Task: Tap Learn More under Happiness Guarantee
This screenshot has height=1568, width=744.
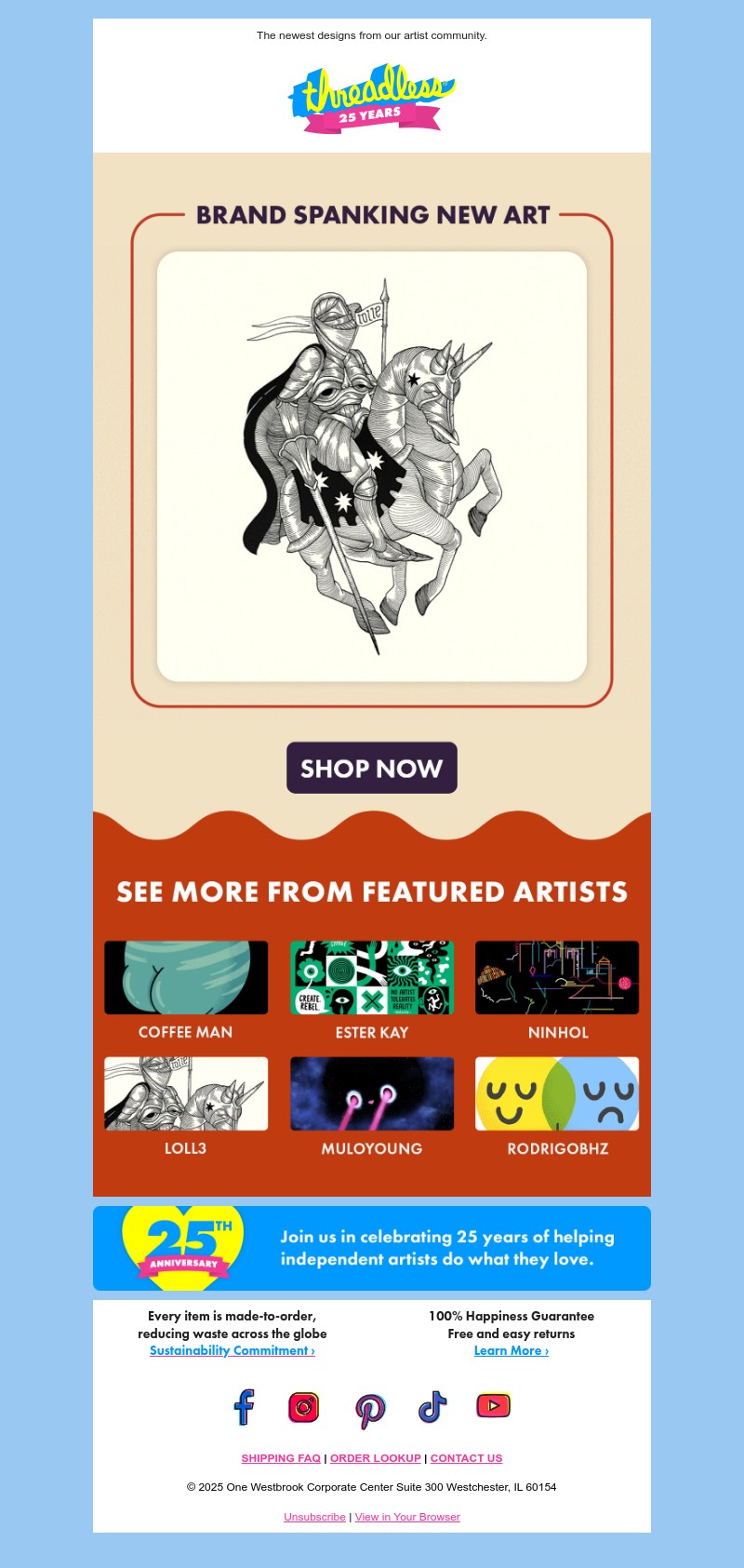Action: [511, 1351]
